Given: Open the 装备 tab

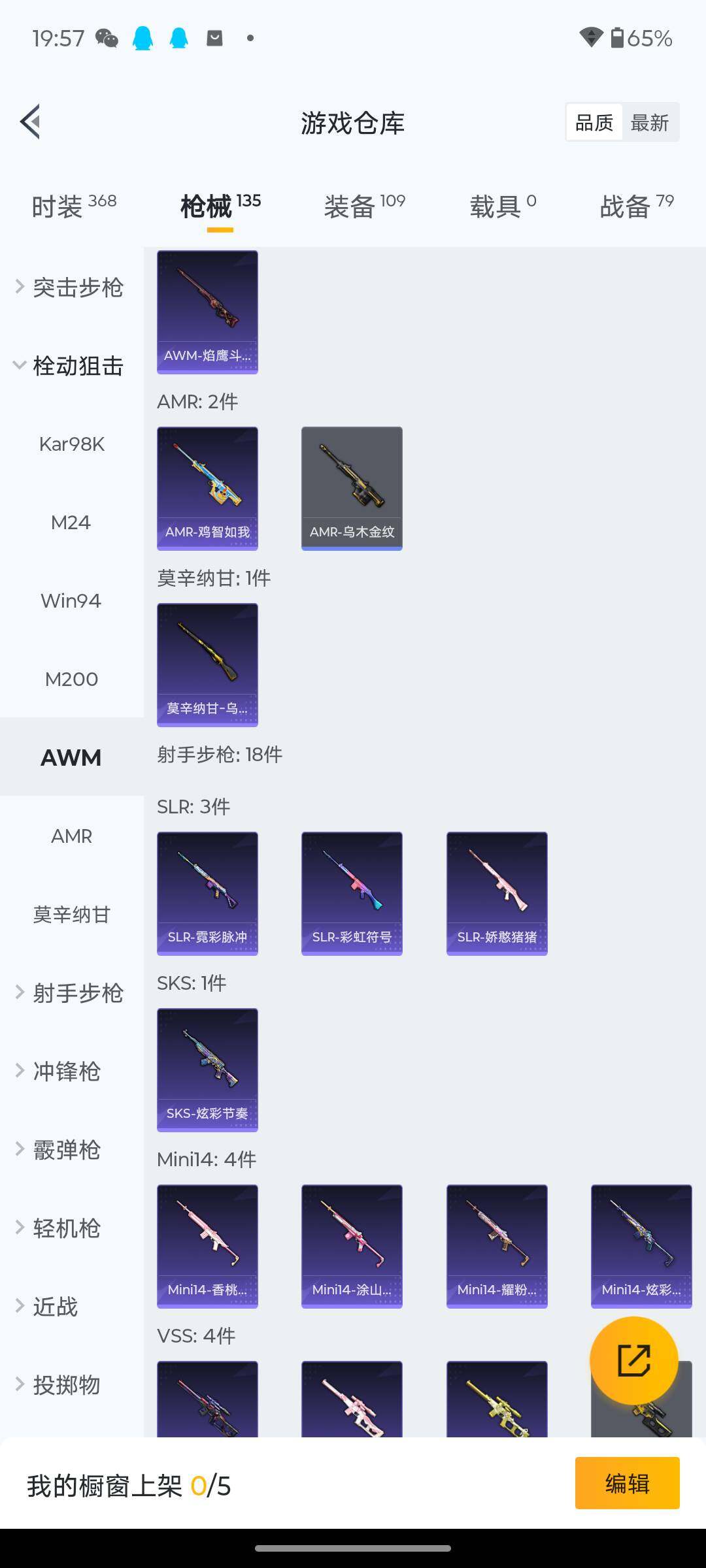Looking at the screenshot, I should tap(364, 206).
